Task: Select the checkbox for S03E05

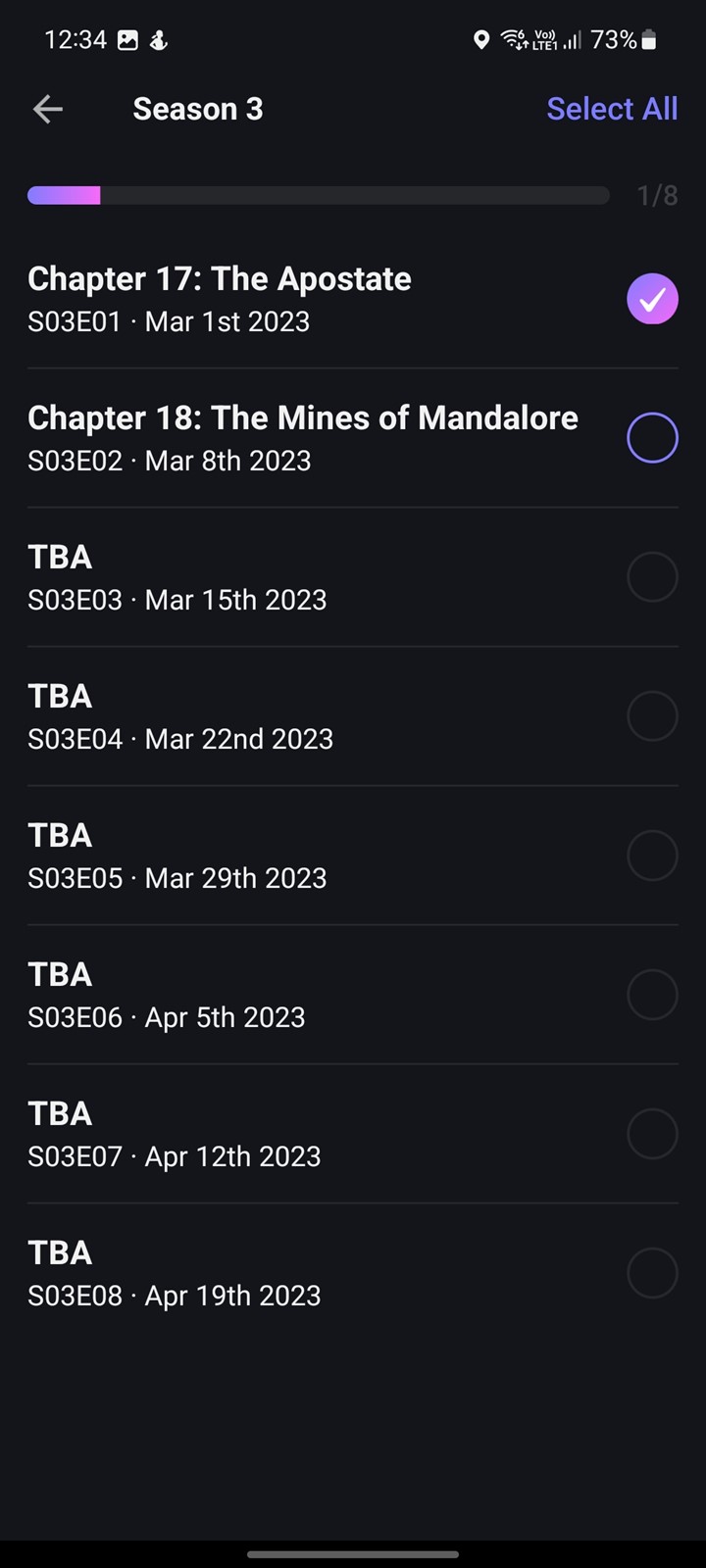Action: [652, 856]
